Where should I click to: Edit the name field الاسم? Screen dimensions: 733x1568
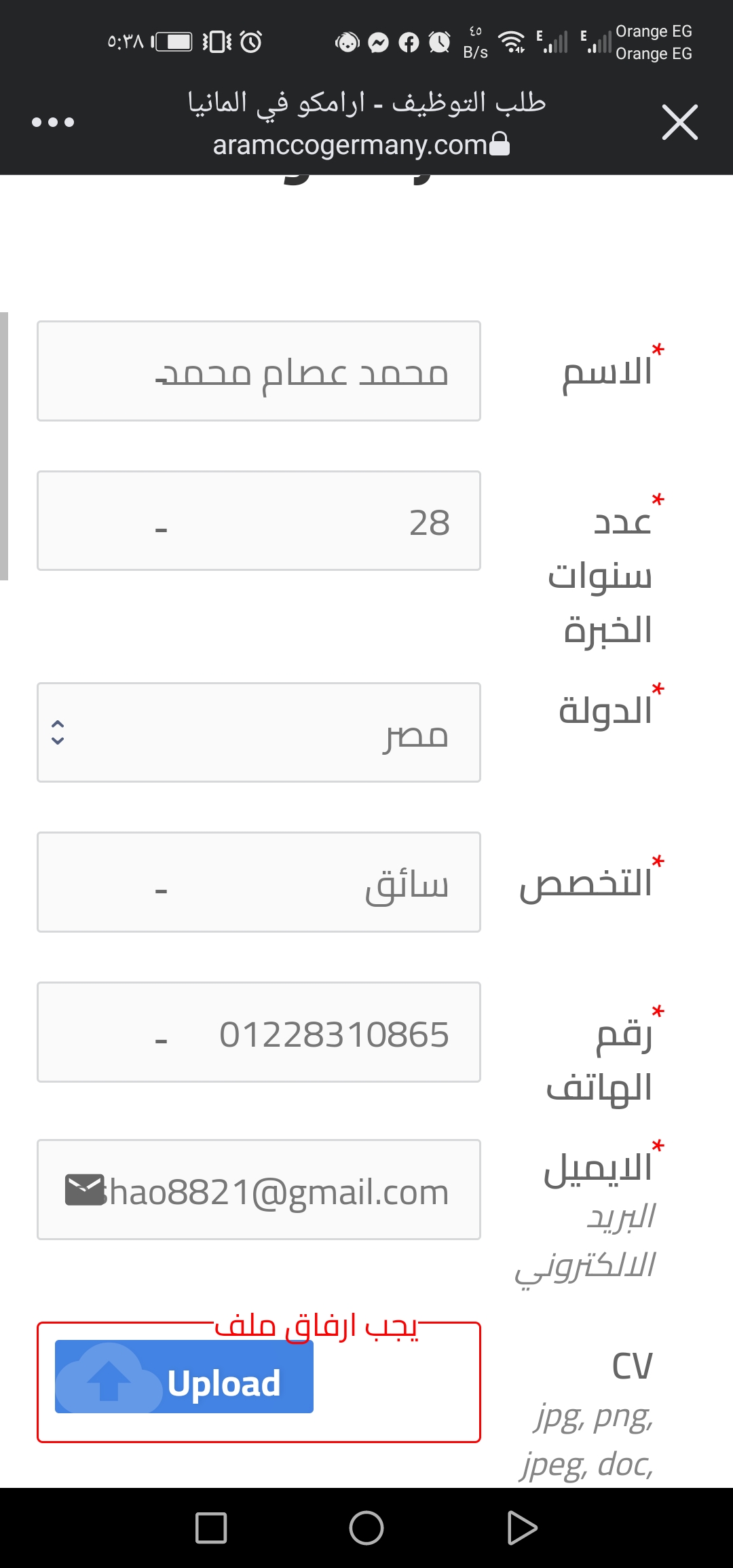(x=259, y=371)
